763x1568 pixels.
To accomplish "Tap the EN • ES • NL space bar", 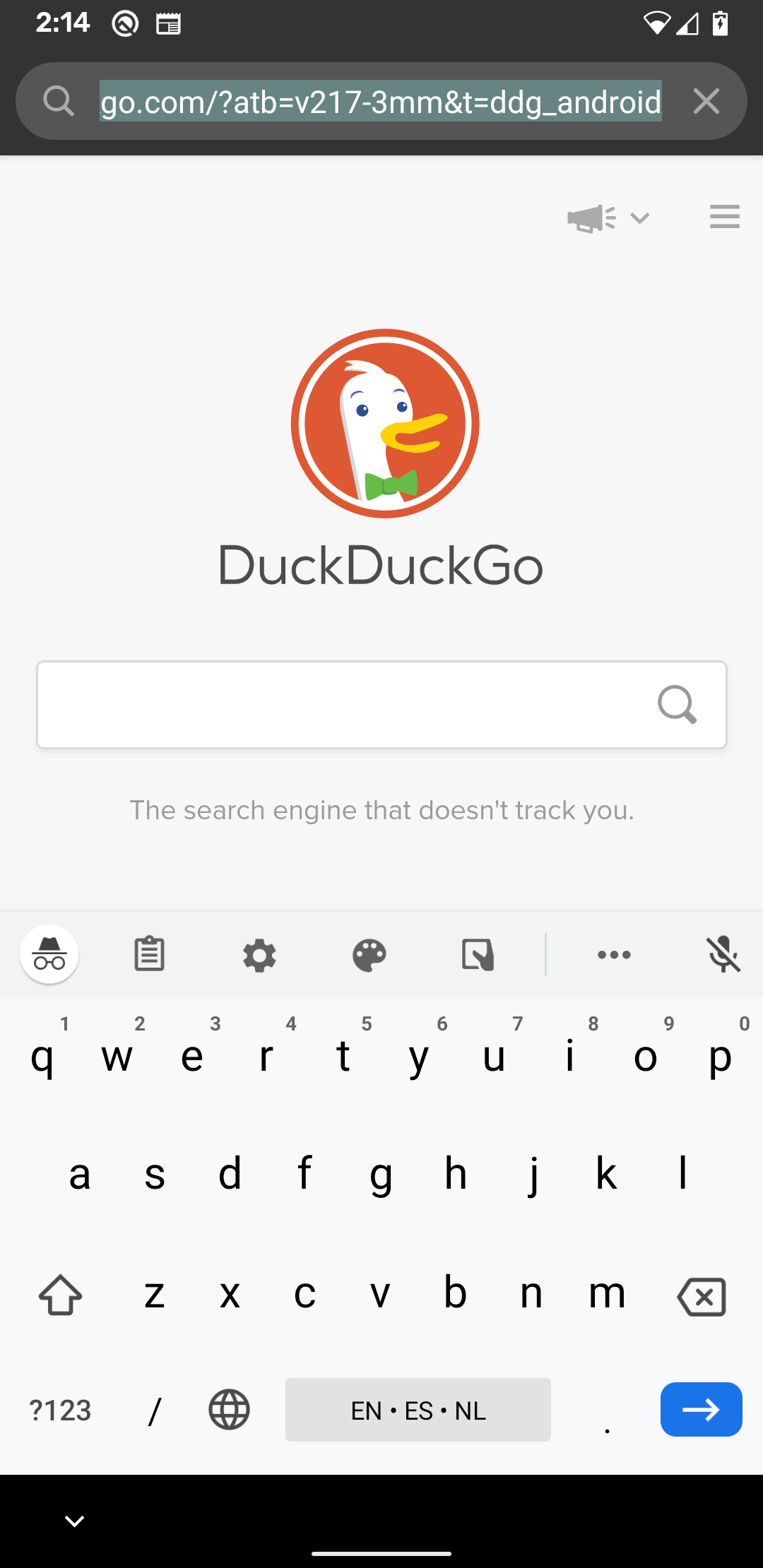I will coord(418,1410).
